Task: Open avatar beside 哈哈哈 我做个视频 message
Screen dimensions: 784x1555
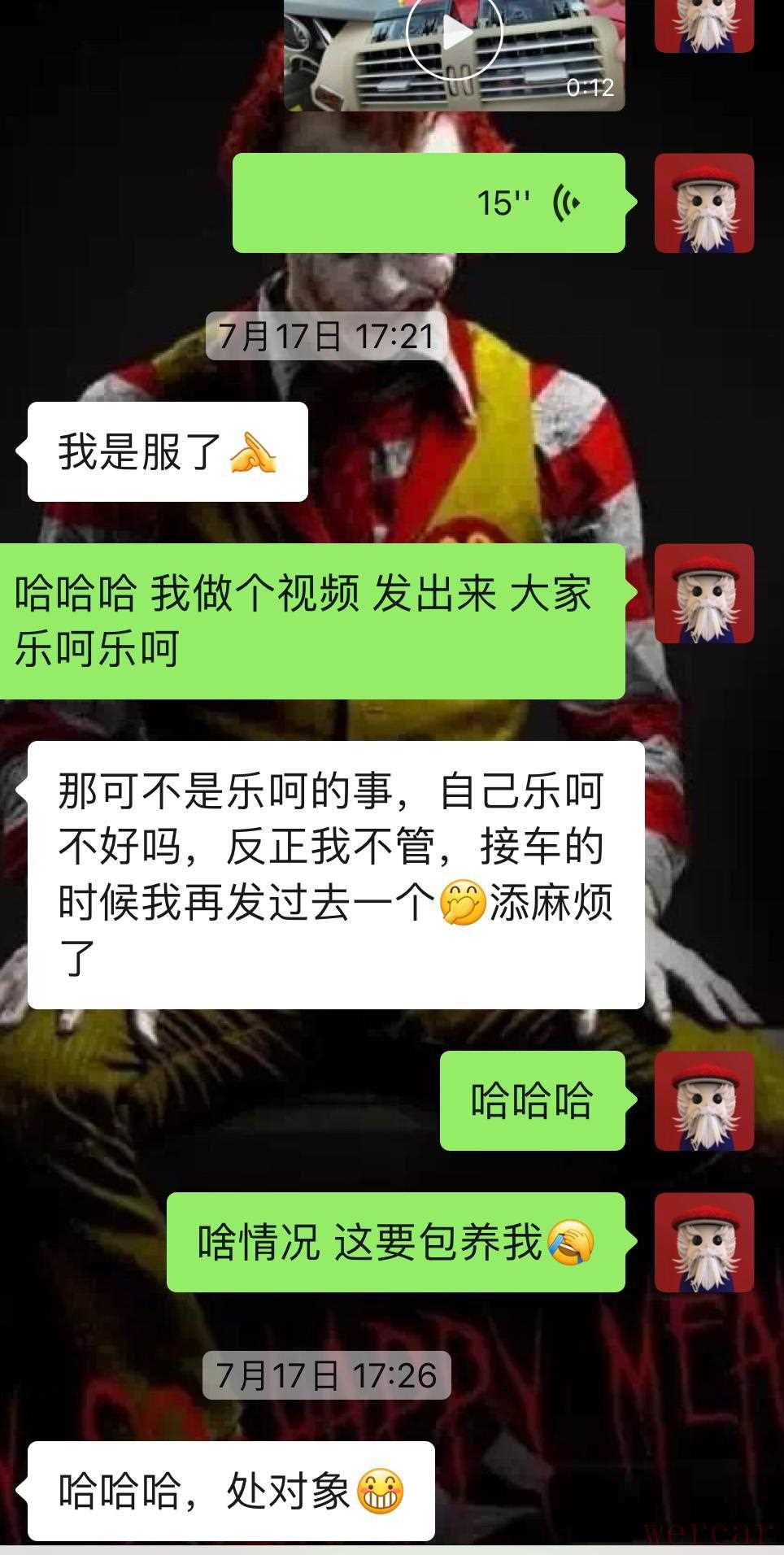Action: coord(704,594)
